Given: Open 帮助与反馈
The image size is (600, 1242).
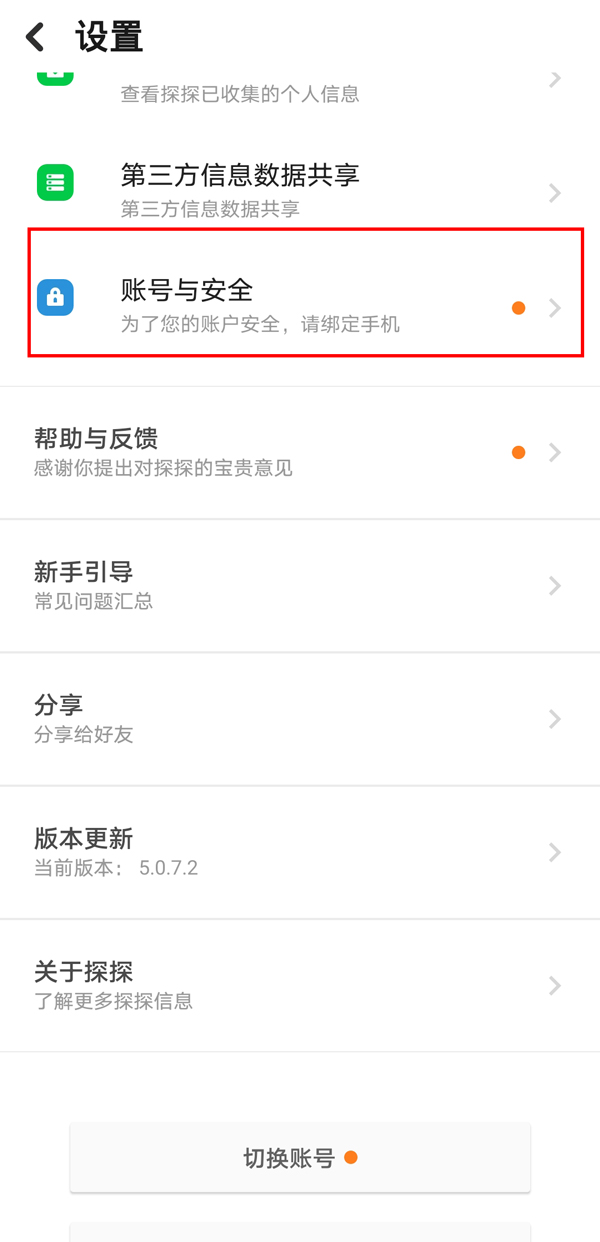Looking at the screenshot, I should 300,452.
